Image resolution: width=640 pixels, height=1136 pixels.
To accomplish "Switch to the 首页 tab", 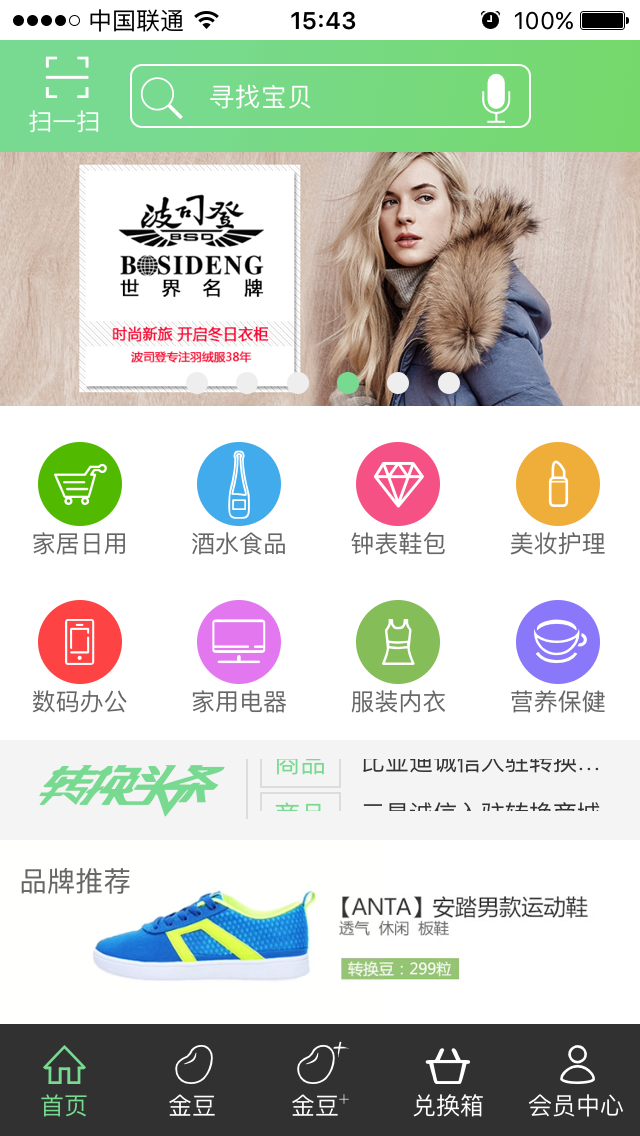I will point(64,1080).
